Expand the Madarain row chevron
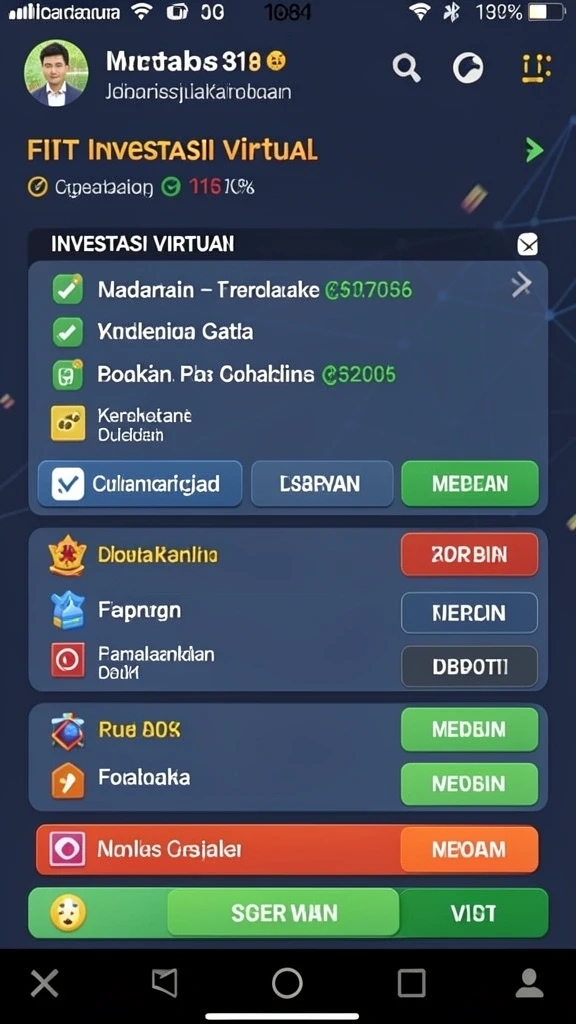576x1024 pixels. click(521, 285)
